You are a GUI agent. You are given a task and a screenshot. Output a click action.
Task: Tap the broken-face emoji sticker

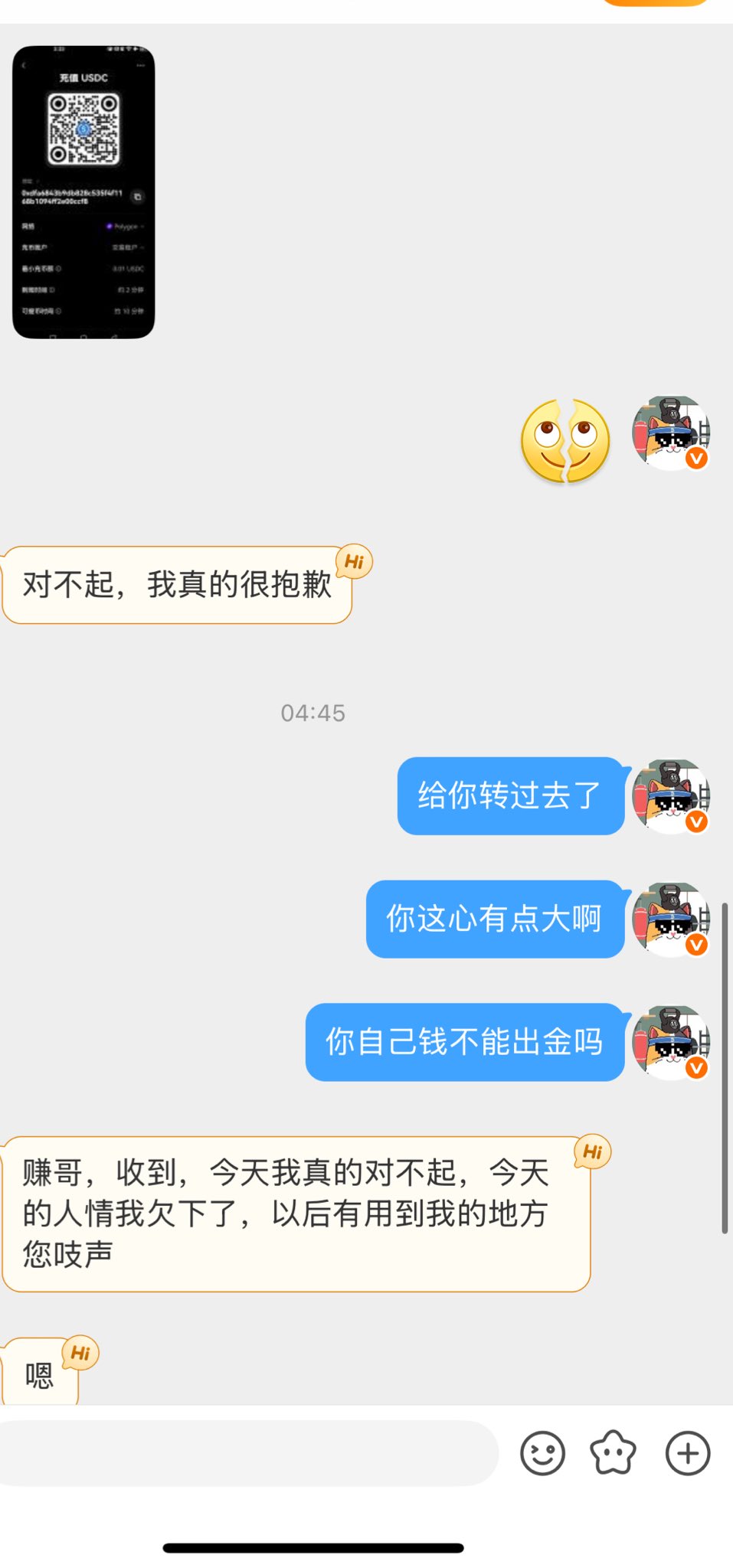click(565, 441)
